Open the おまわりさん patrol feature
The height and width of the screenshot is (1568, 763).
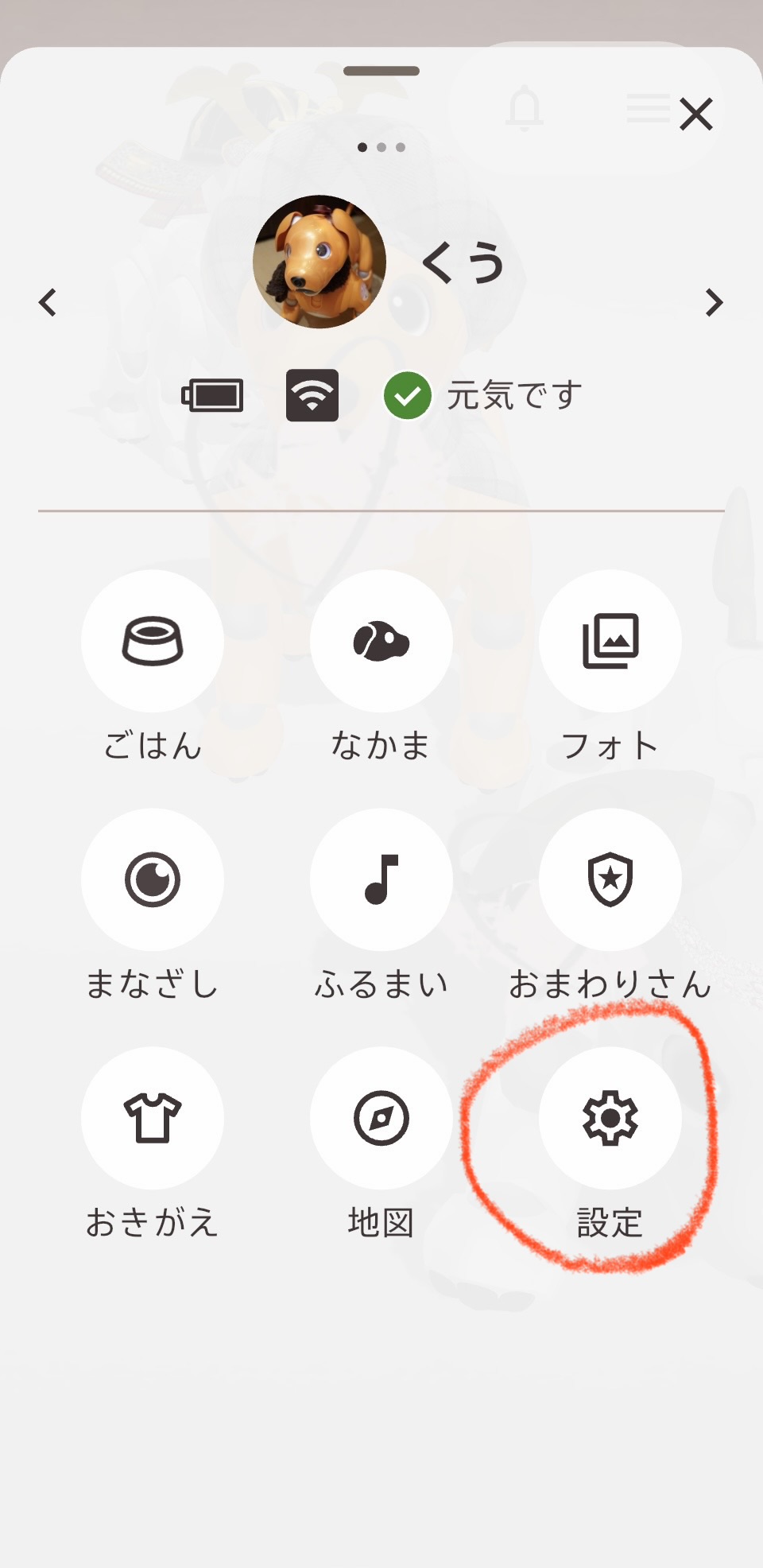tap(610, 879)
